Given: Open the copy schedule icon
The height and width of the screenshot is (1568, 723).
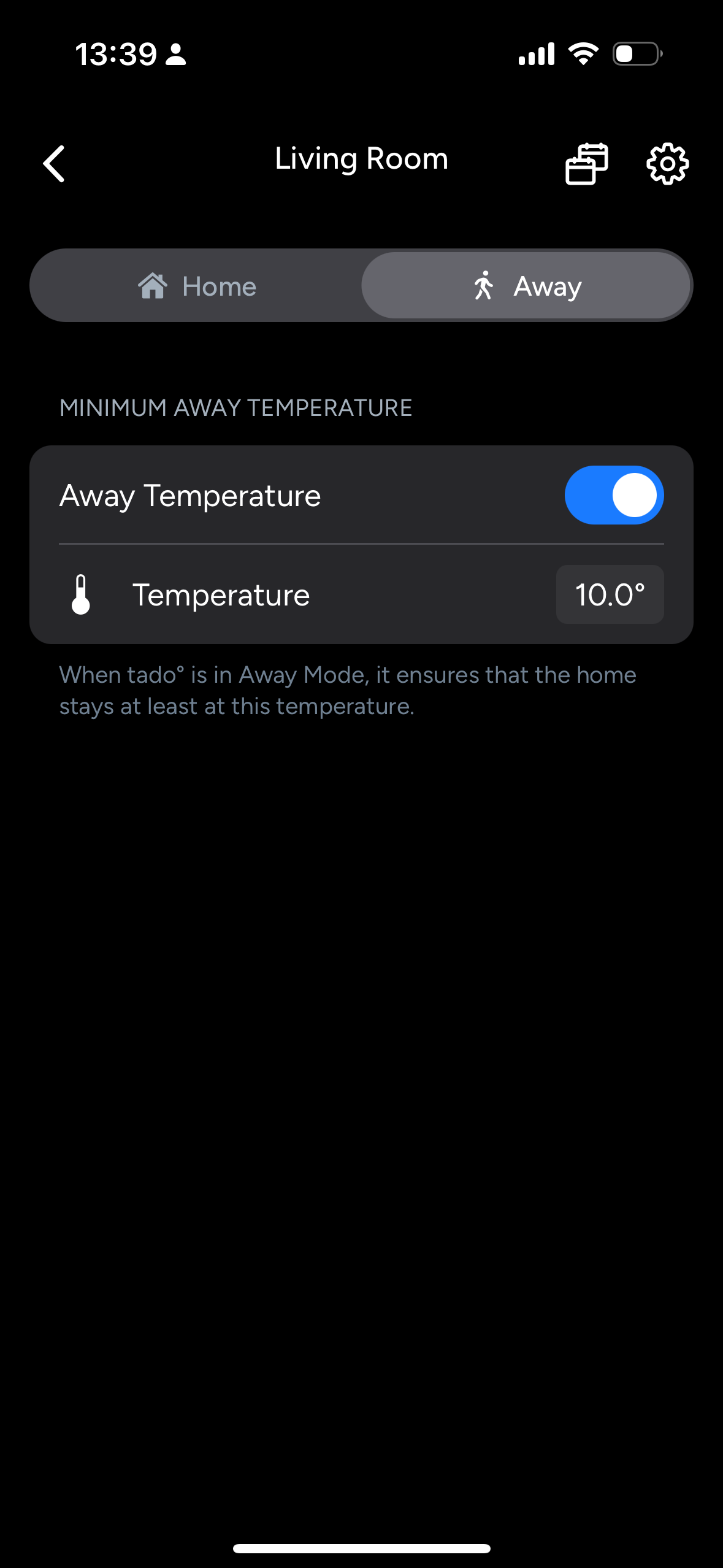Looking at the screenshot, I should pyautogui.click(x=586, y=164).
